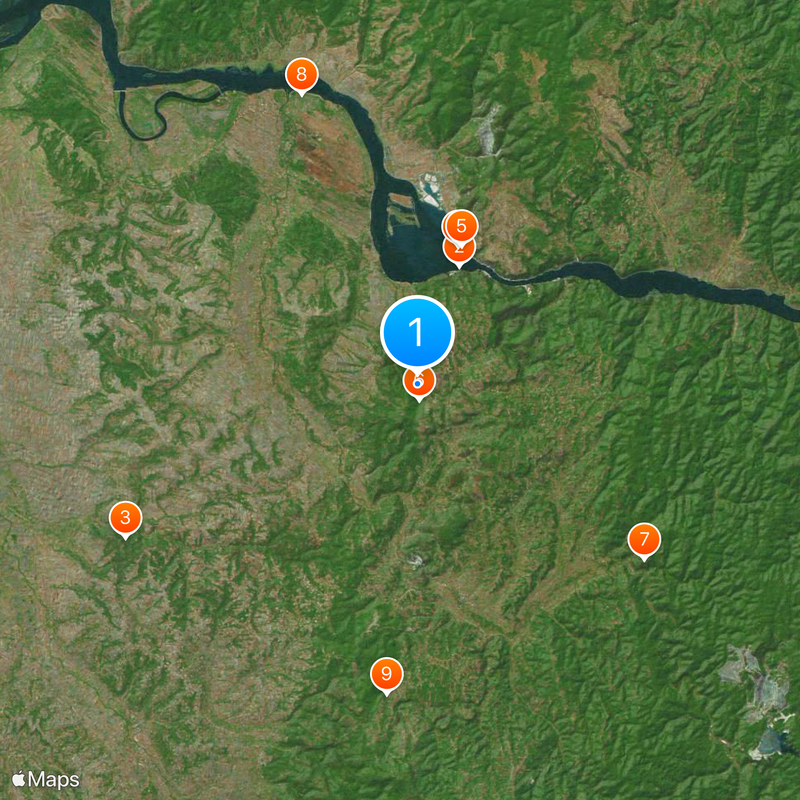Viewport: 800px width, 800px height.
Task: Select the large blue pin numbered 1
Action: 418,333
